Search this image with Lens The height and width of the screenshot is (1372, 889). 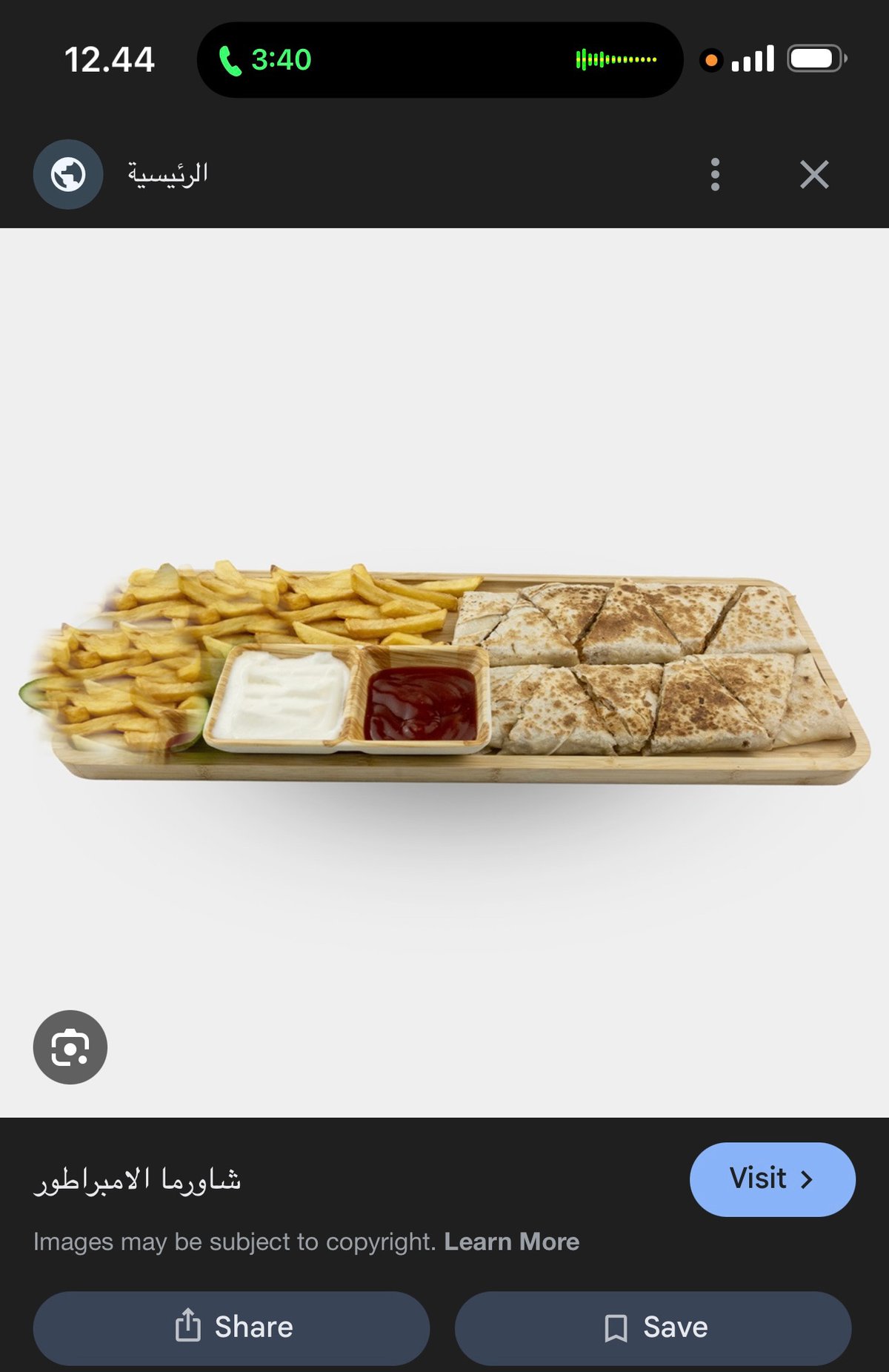tap(70, 1047)
